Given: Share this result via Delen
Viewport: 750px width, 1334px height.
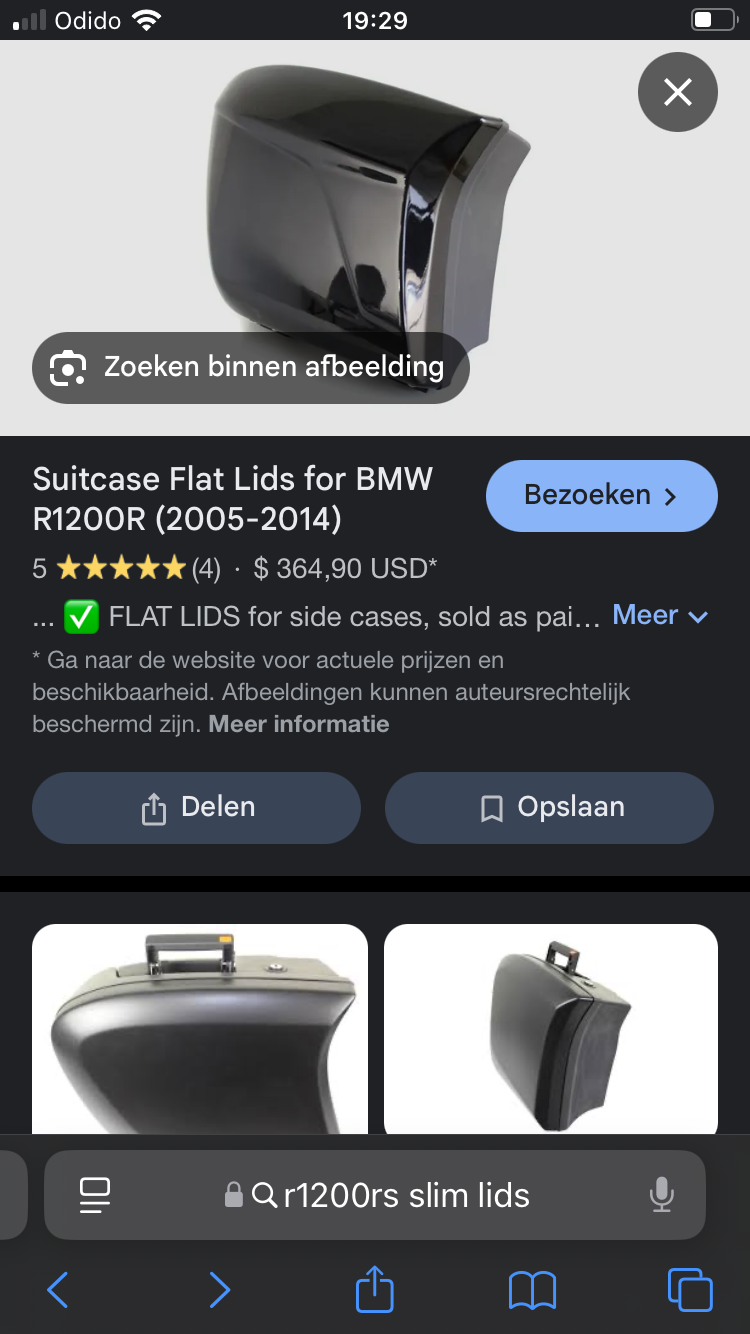Looking at the screenshot, I should [196, 807].
